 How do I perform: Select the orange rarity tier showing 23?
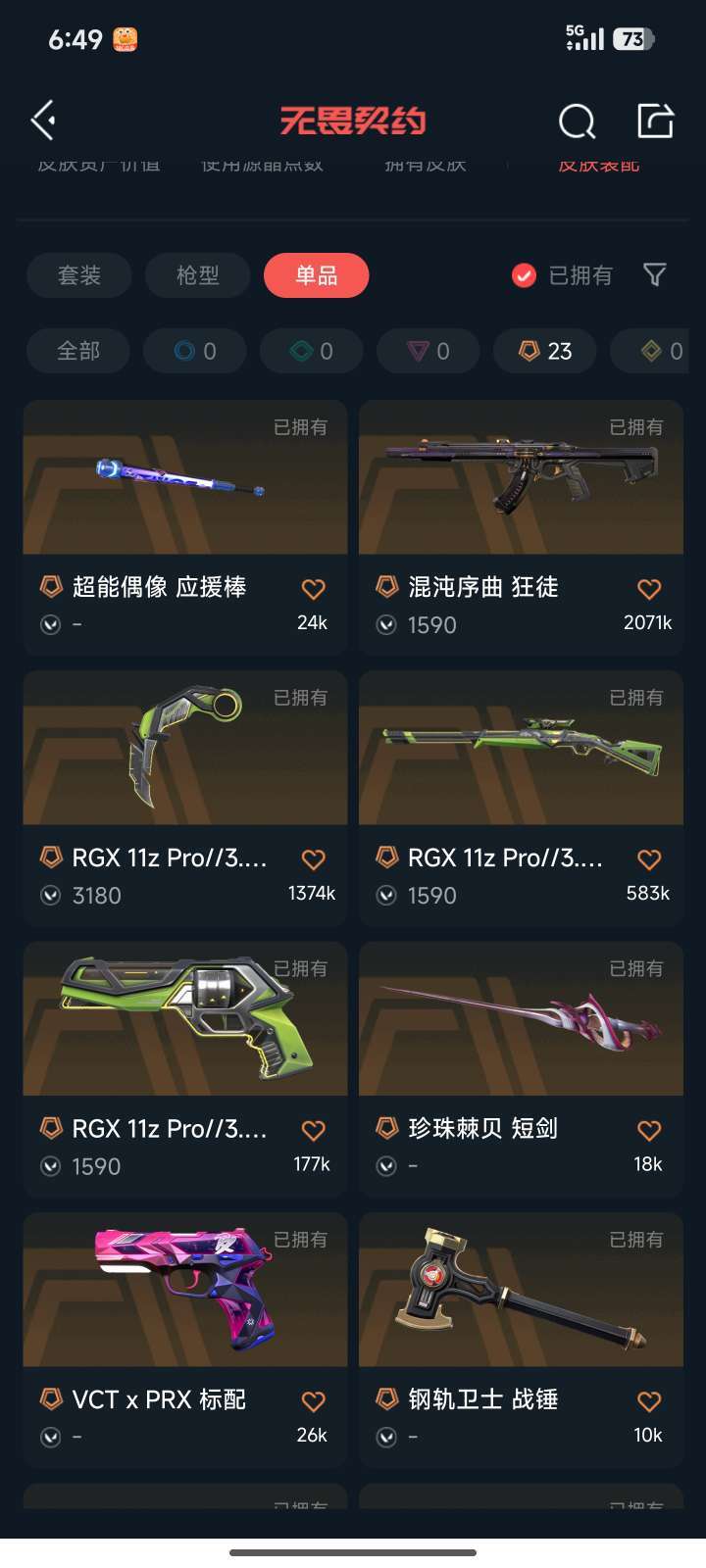[x=544, y=350]
